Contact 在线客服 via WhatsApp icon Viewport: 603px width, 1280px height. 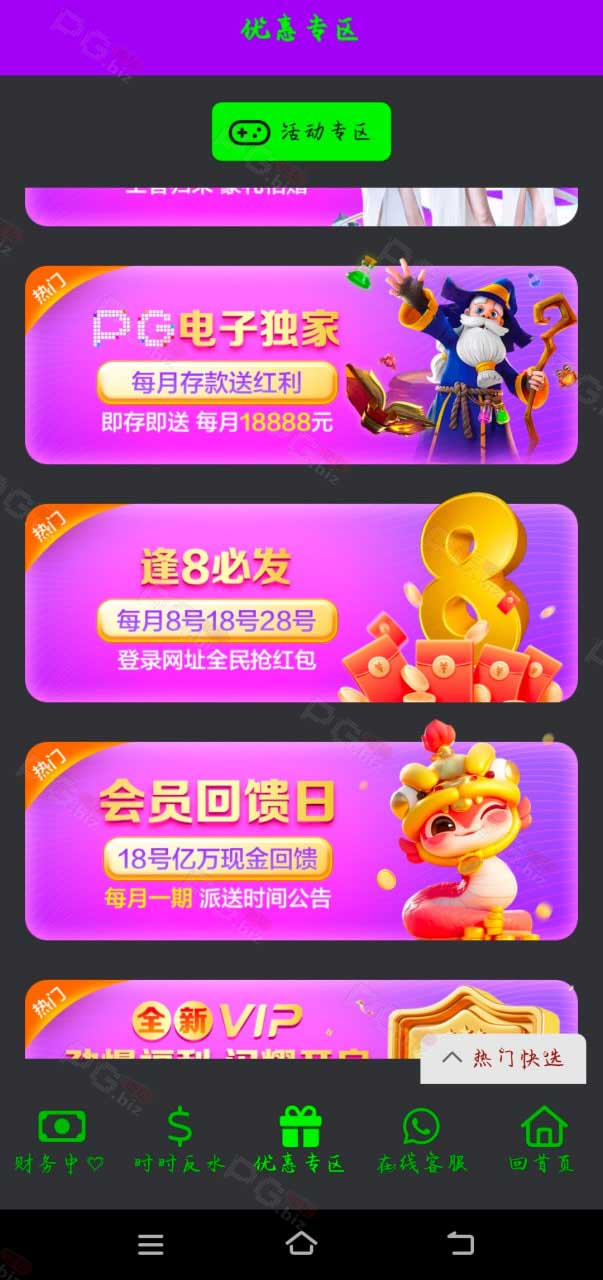point(421,1140)
